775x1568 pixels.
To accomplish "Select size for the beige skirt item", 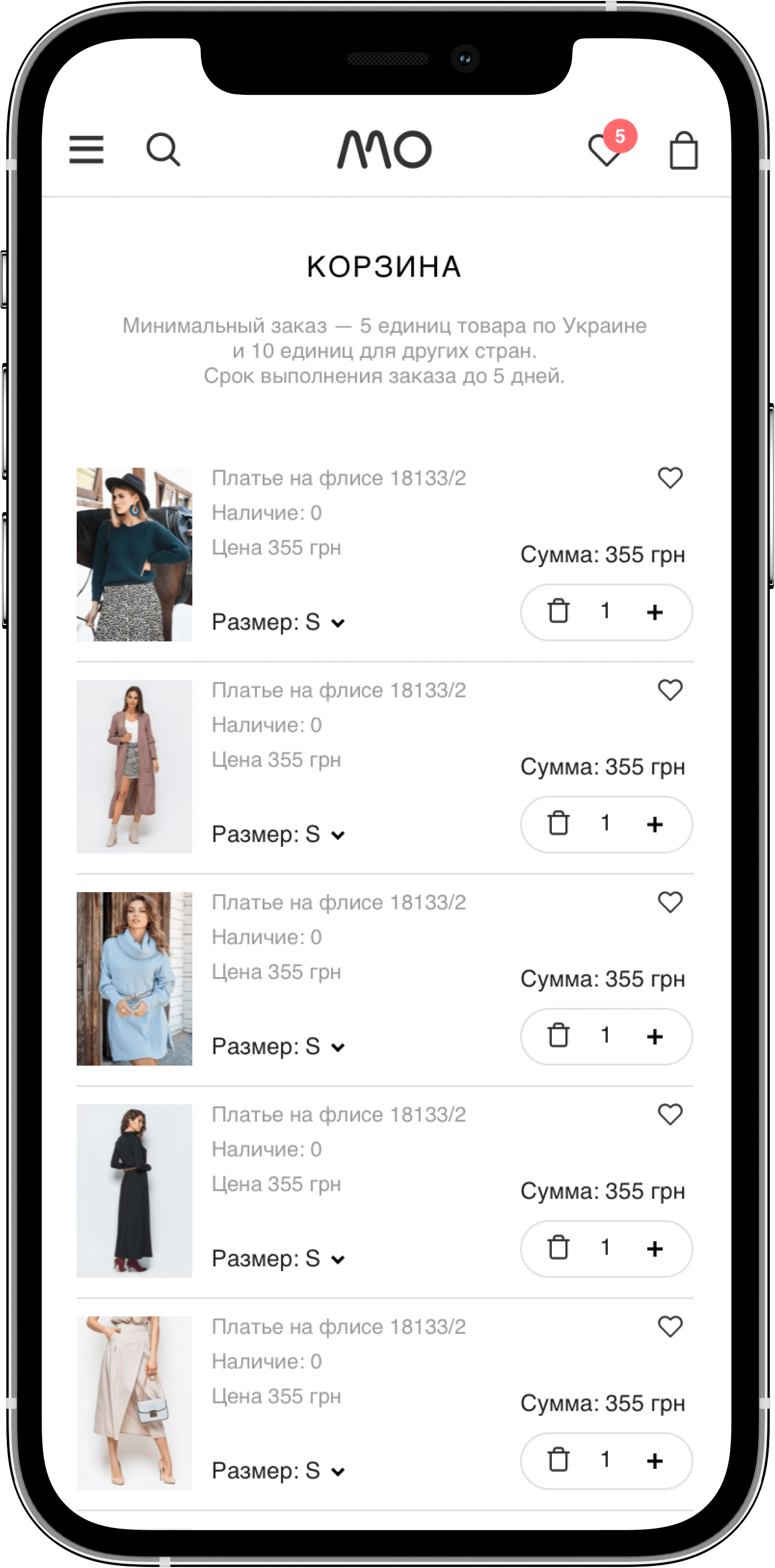I will click(278, 1470).
